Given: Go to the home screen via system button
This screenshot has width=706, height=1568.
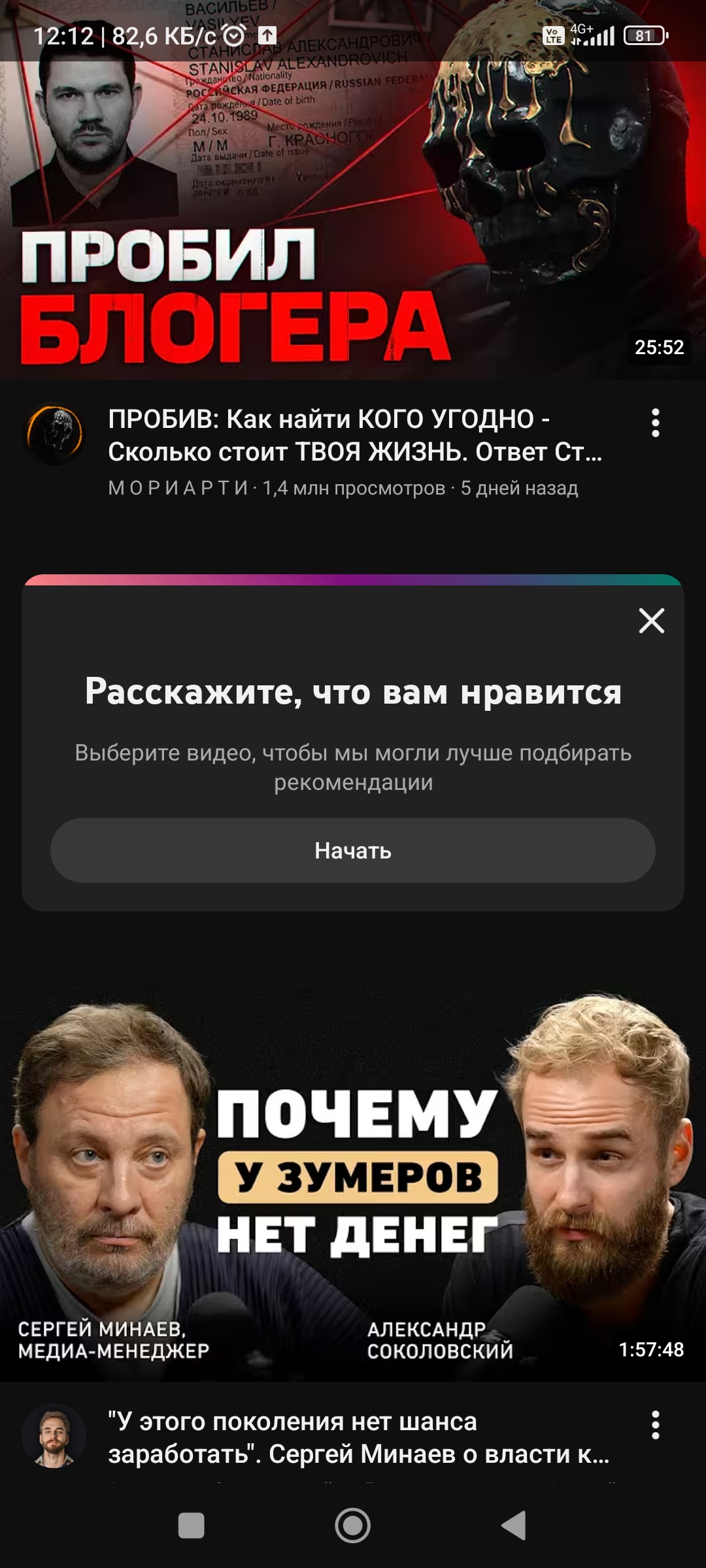Looking at the screenshot, I should click(x=353, y=1526).
